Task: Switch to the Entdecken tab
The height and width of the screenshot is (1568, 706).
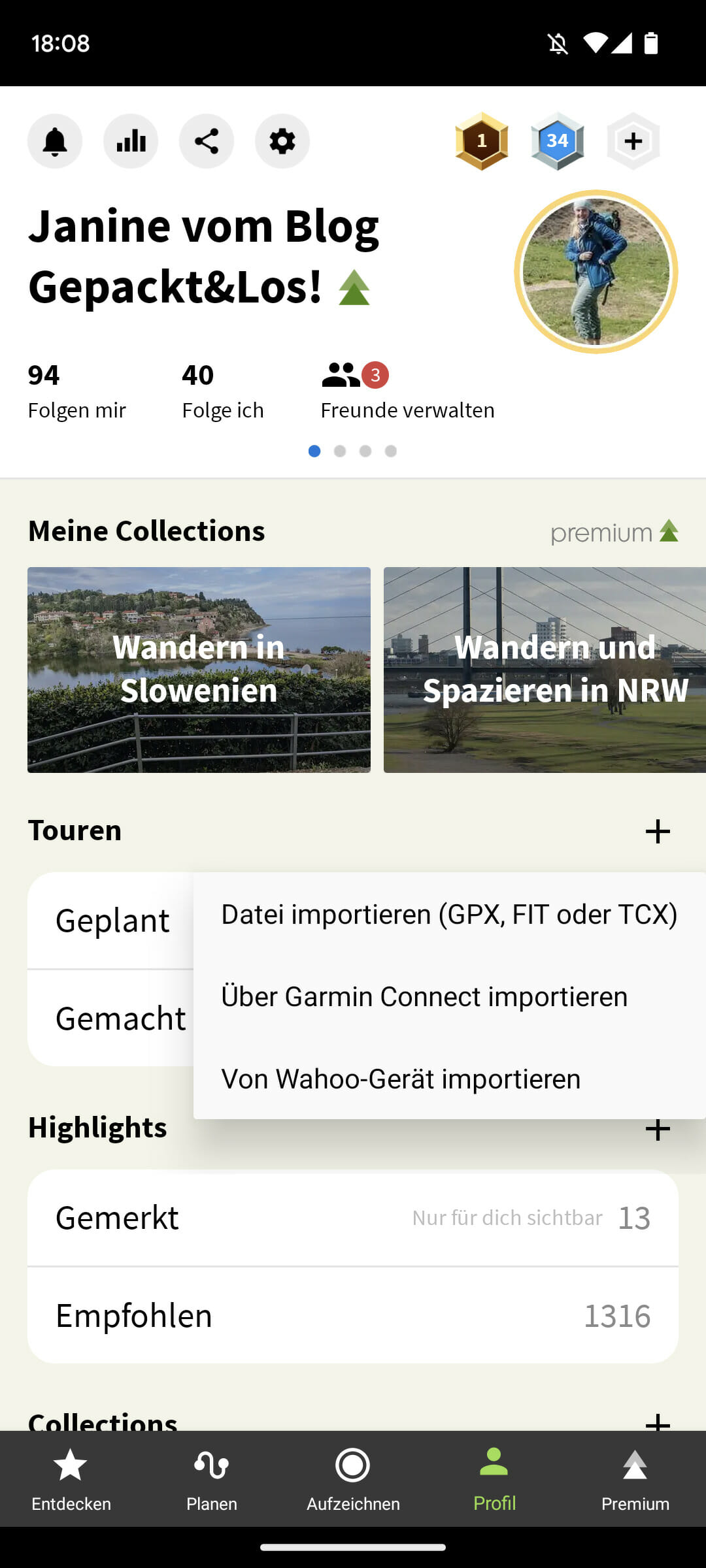Action: [x=70, y=1483]
